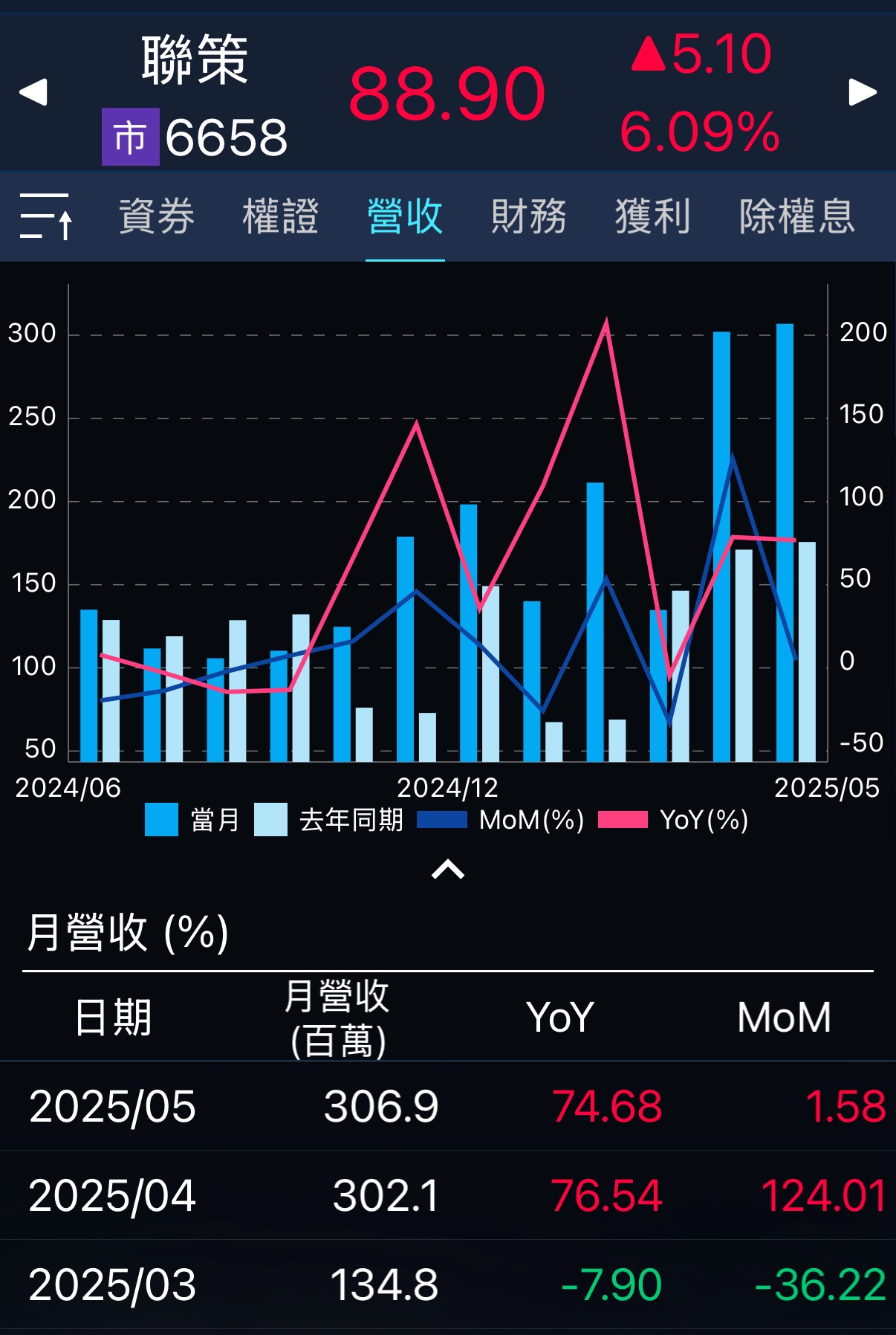This screenshot has height=1335, width=896.
Task: Switch to the 獲利 tab
Action: [652, 216]
